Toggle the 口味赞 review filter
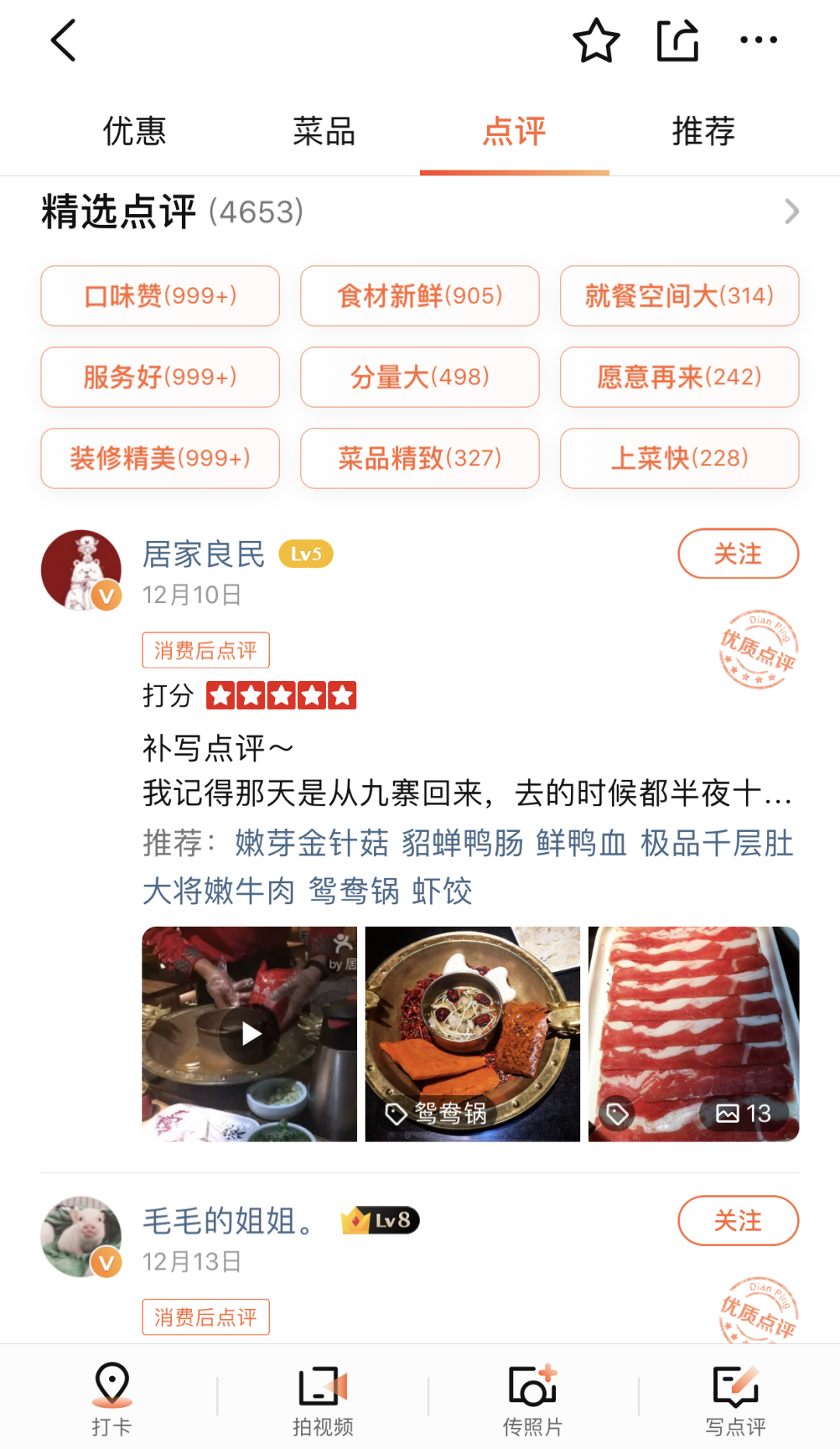The width and height of the screenshot is (840, 1449). (159, 296)
